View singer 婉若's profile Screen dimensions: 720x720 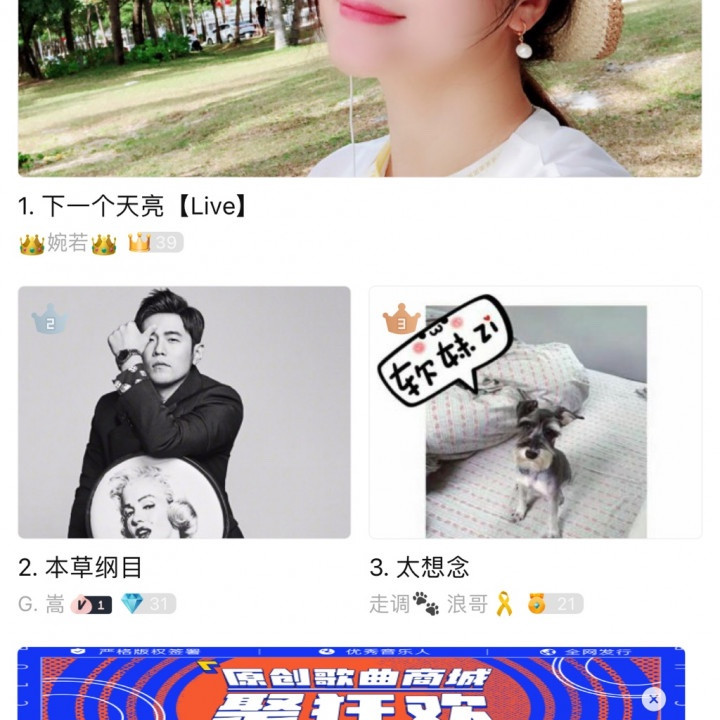(x=68, y=243)
